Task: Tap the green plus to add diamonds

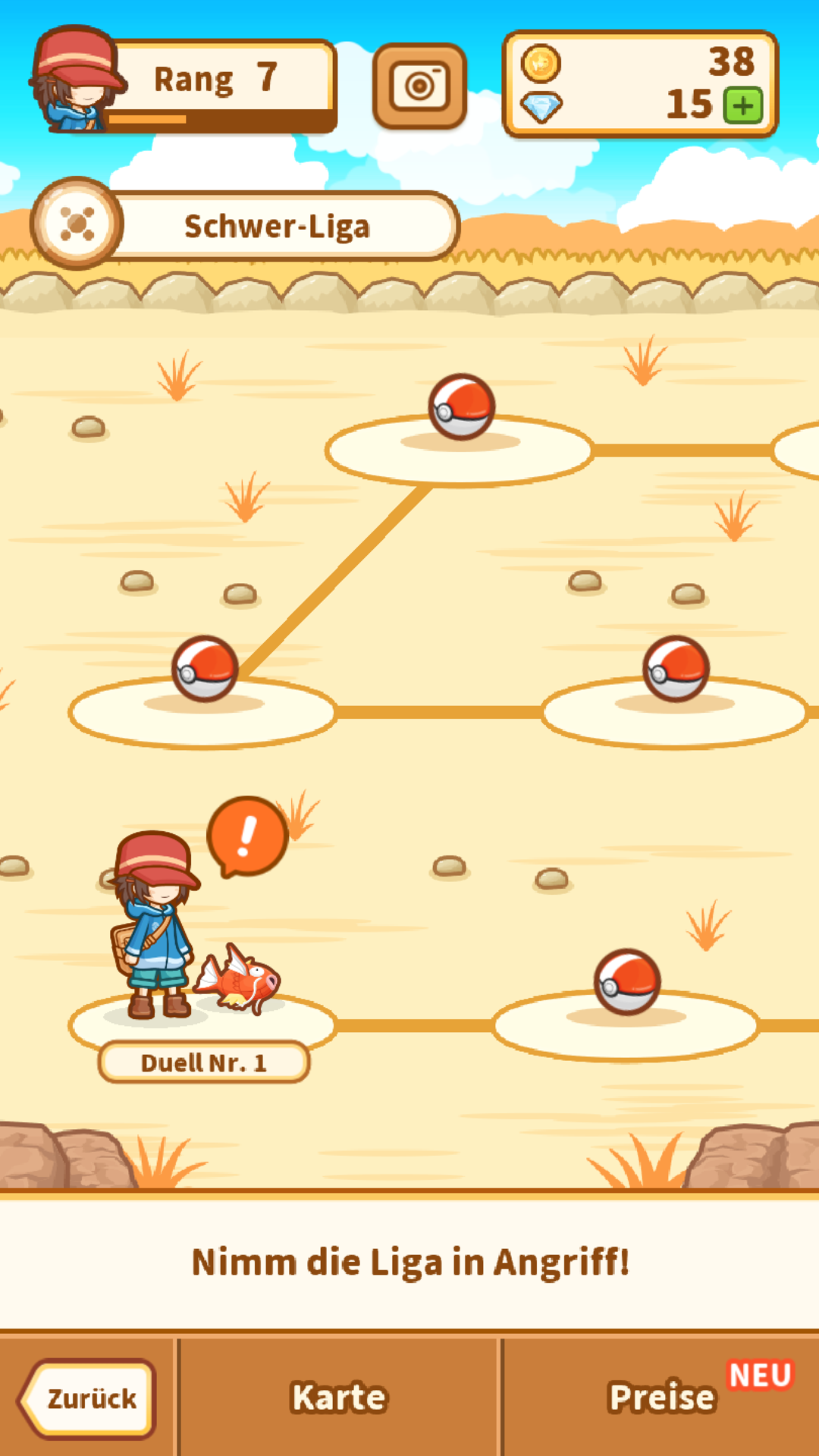Action: [x=743, y=105]
